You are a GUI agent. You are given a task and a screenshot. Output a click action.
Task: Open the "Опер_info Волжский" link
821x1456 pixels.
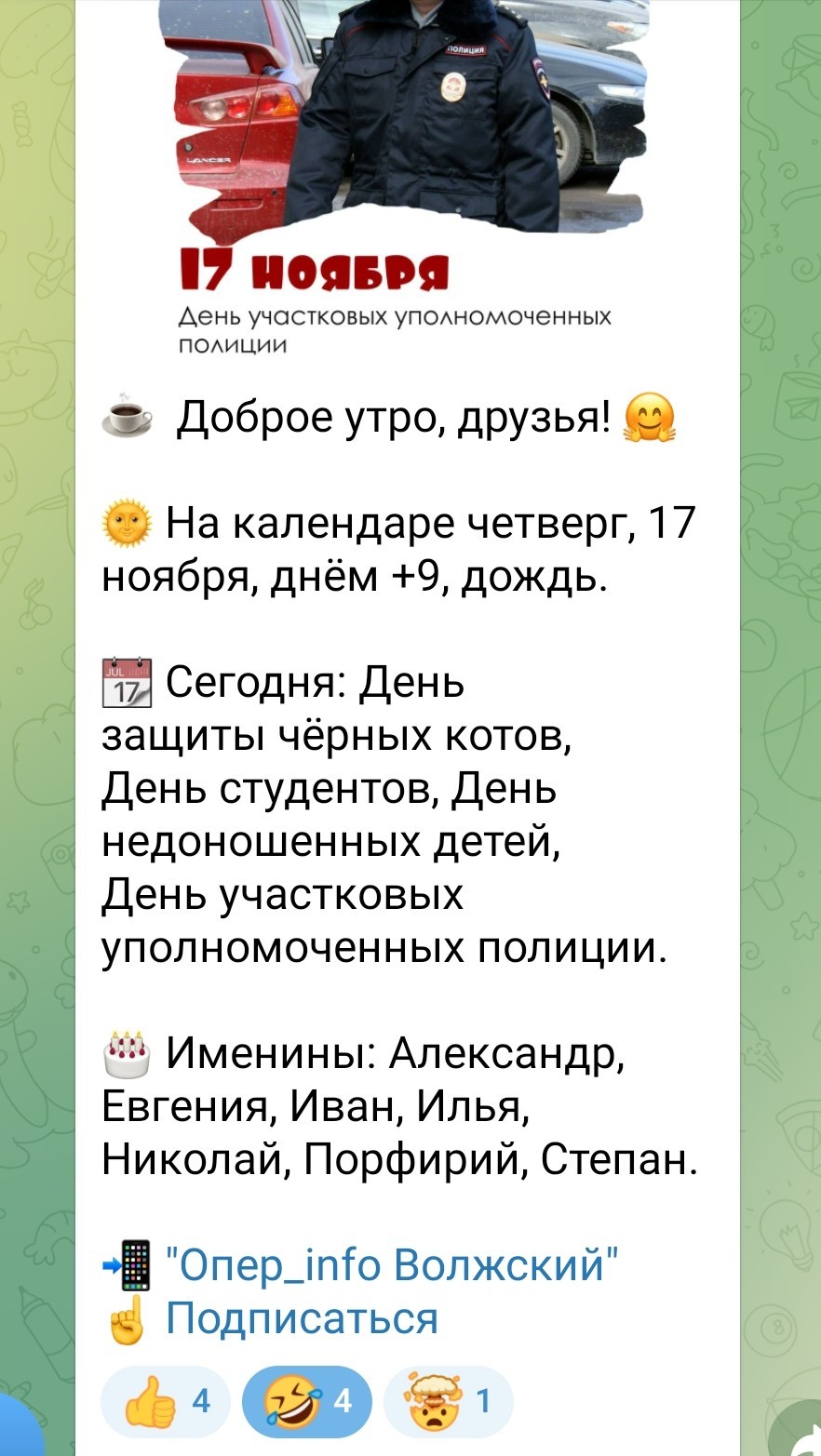coord(392,1265)
